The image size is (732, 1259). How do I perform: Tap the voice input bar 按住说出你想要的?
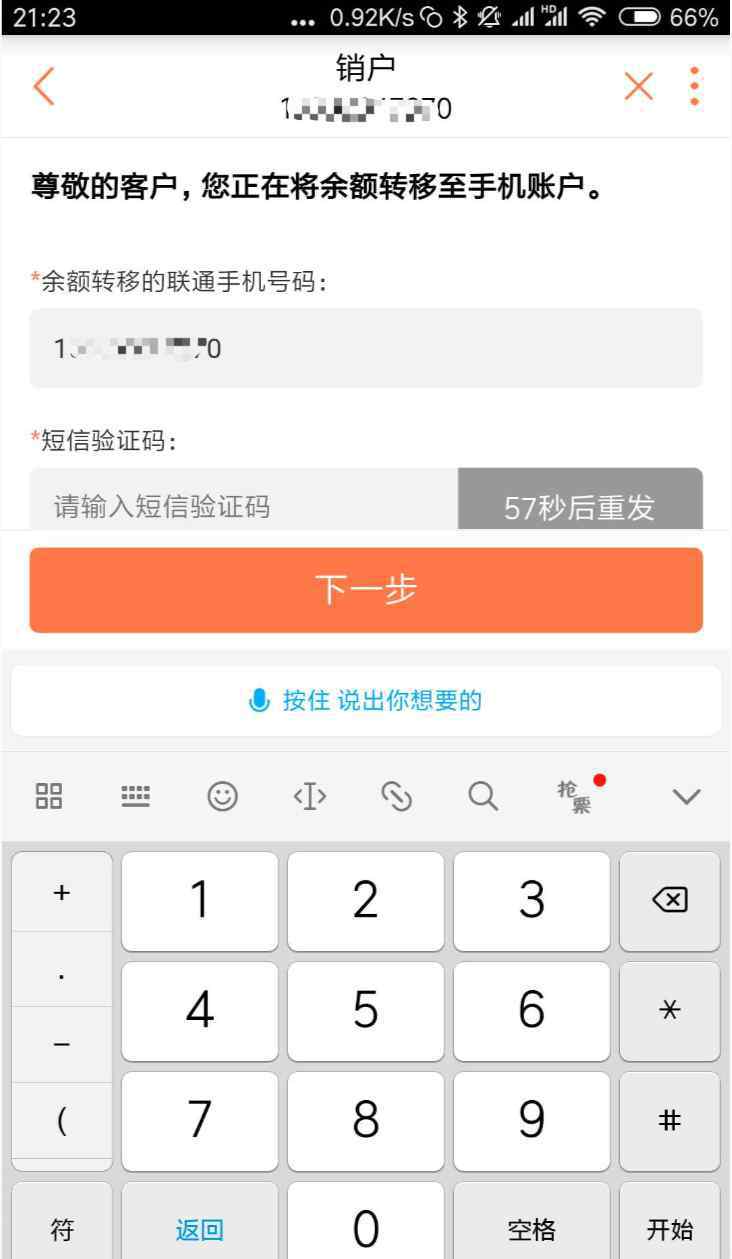(x=366, y=700)
